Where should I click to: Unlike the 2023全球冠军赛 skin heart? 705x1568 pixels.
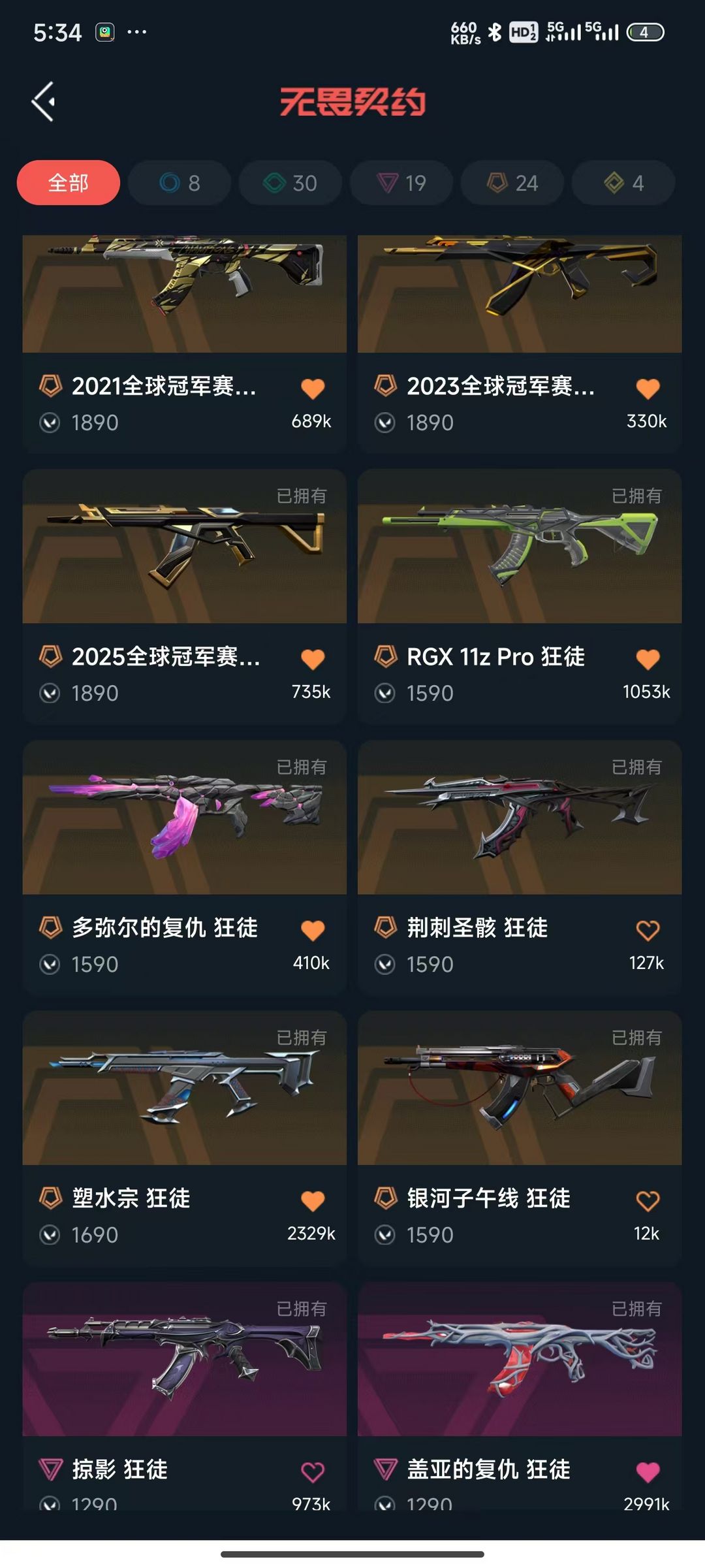[x=648, y=389]
